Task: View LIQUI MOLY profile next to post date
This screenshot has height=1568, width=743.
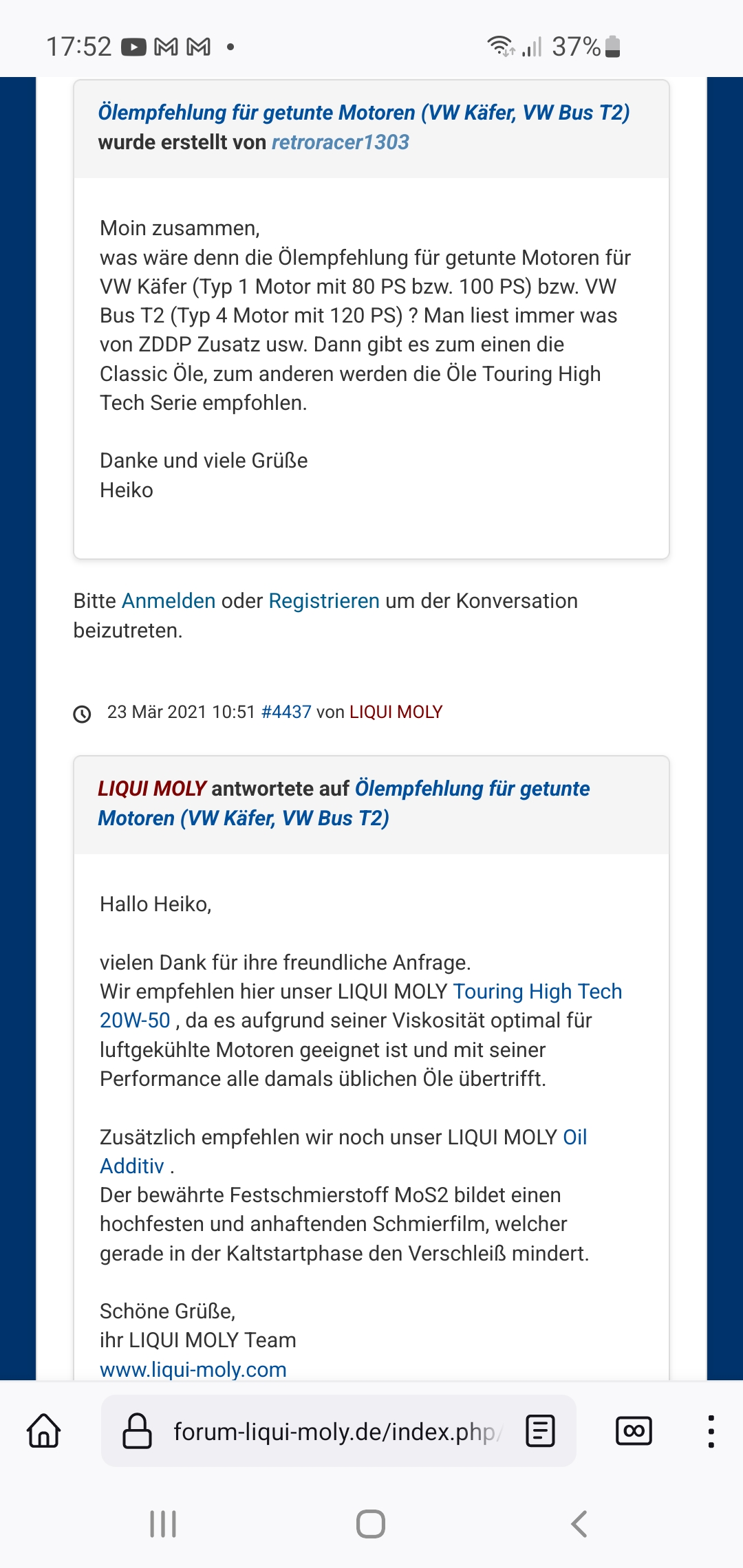Action: (396, 712)
